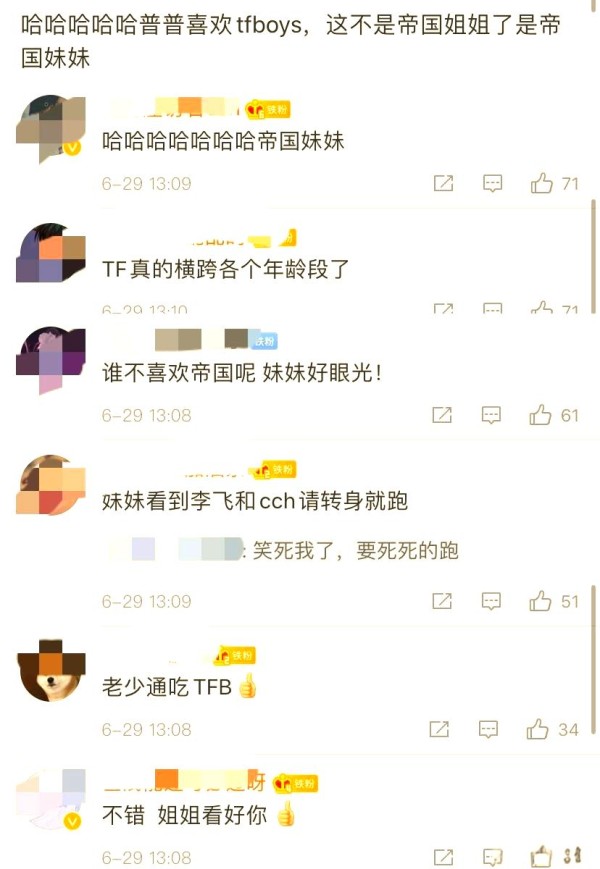Reply to the comment '老少通吃TFB'
The width and height of the screenshot is (600, 869).
click(489, 729)
